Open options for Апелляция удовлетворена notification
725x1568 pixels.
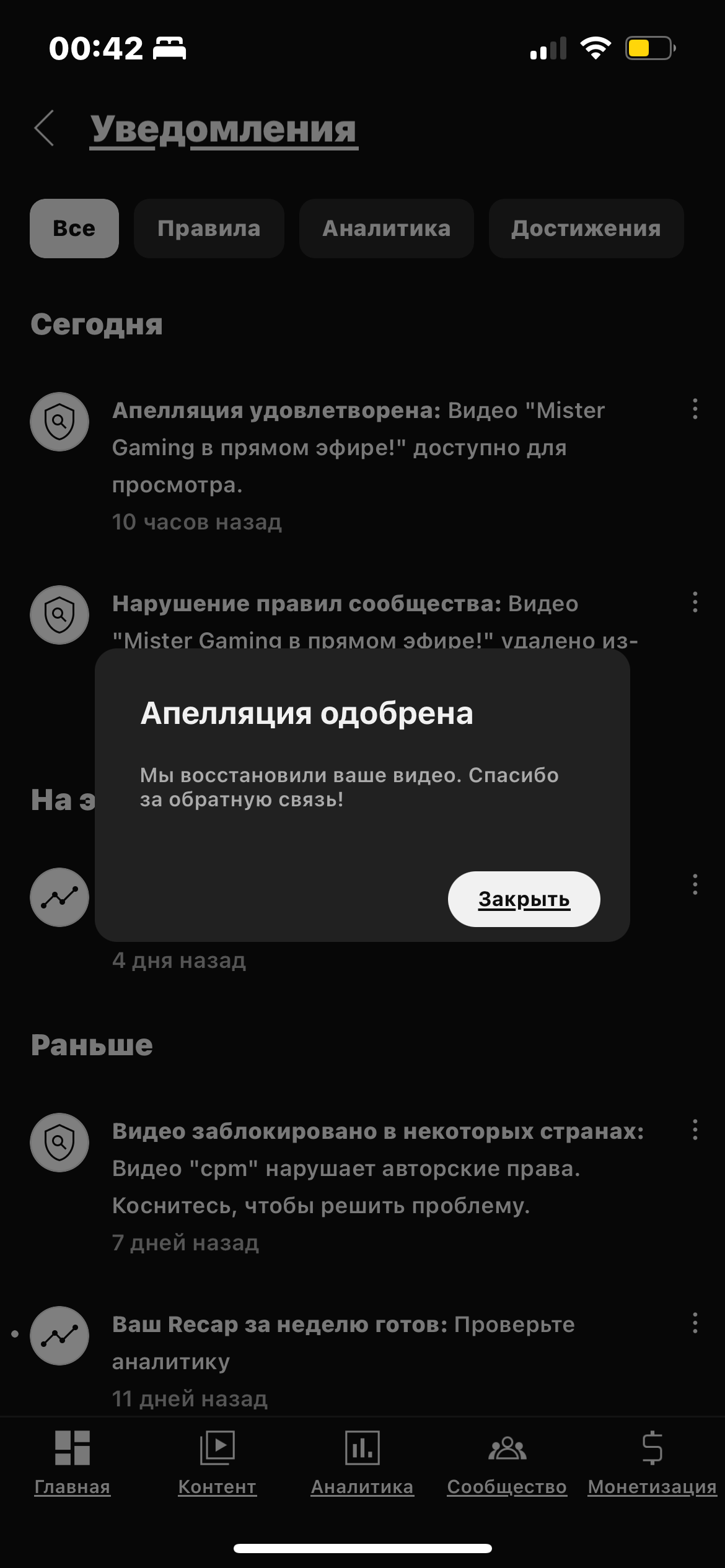pos(695,409)
